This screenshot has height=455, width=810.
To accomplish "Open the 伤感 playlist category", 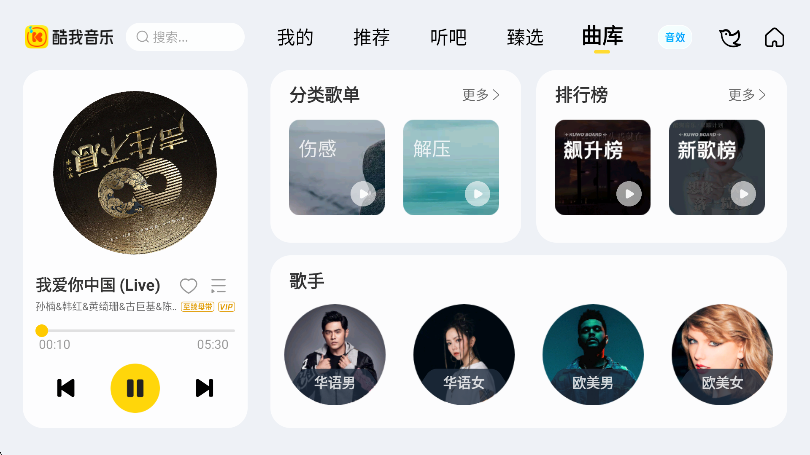I will pyautogui.click(x=337, y=167).
